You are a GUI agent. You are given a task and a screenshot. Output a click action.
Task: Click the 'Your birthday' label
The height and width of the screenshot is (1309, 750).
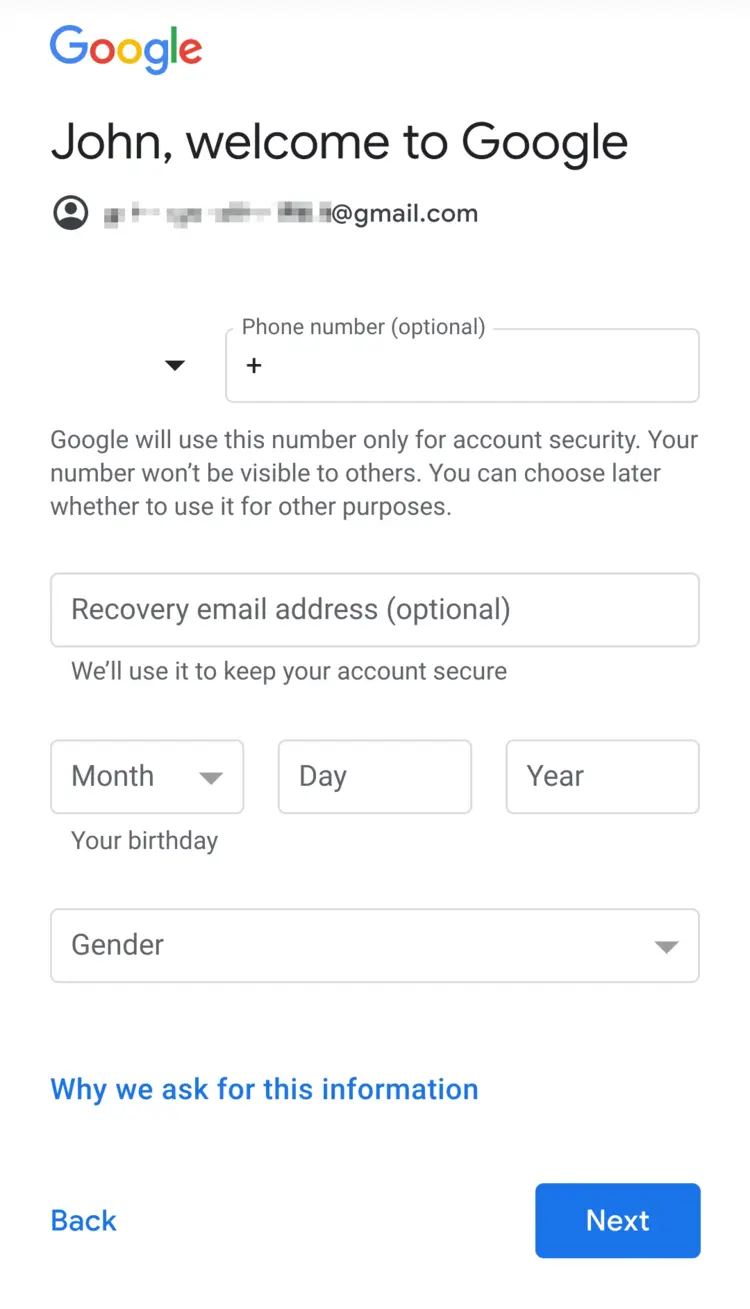point(144,840)
